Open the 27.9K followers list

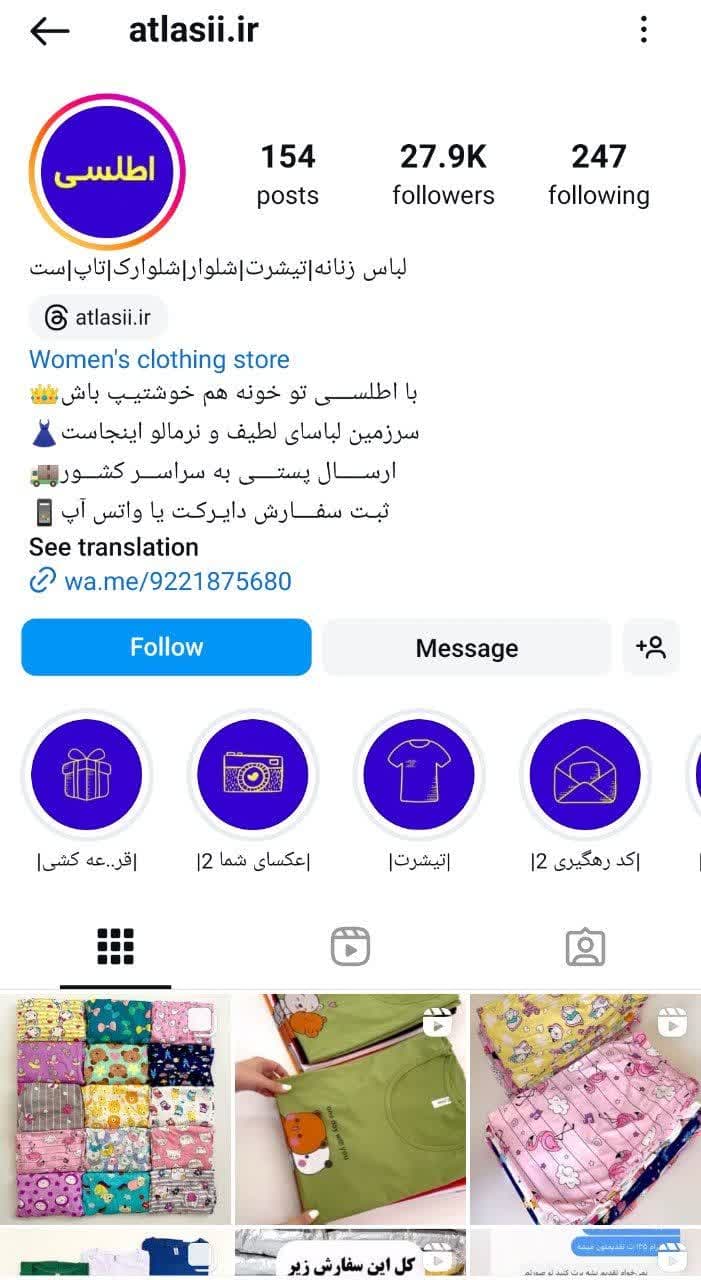coord(443,173)
